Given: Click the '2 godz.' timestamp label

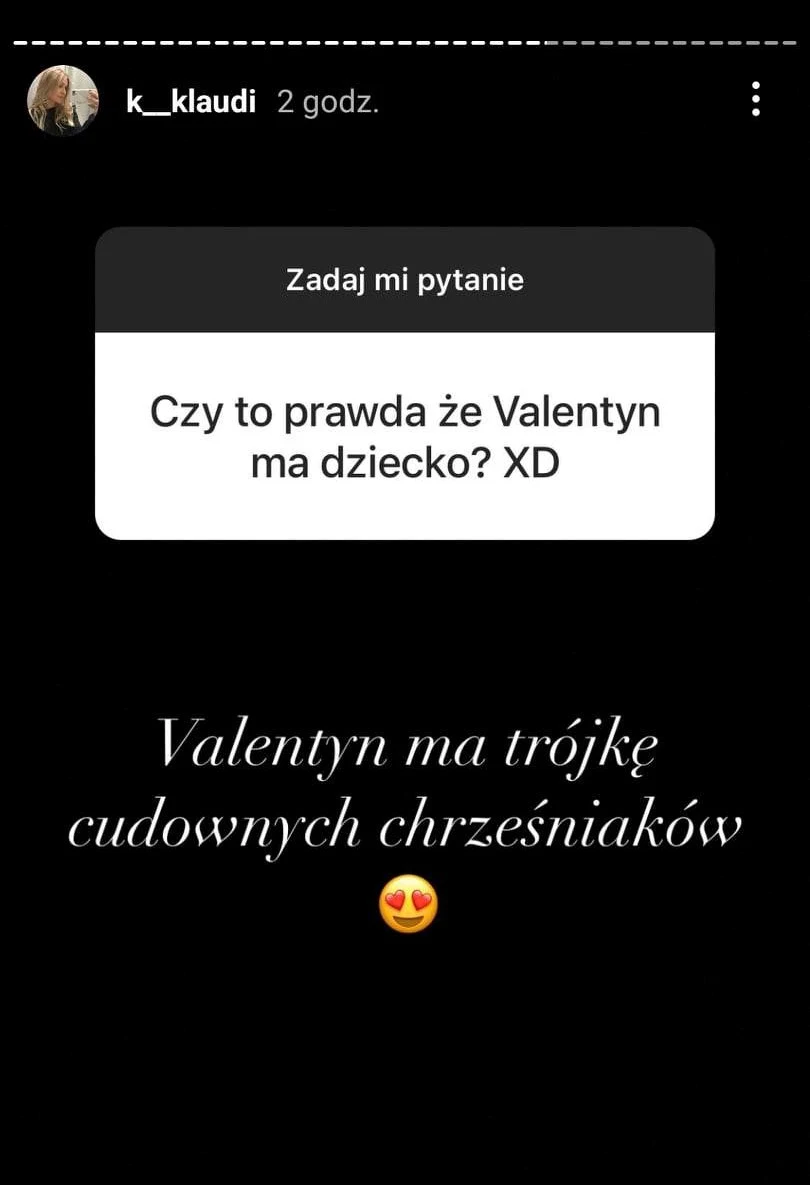Looking at the screenshot, I should click(x=327, y=100).
